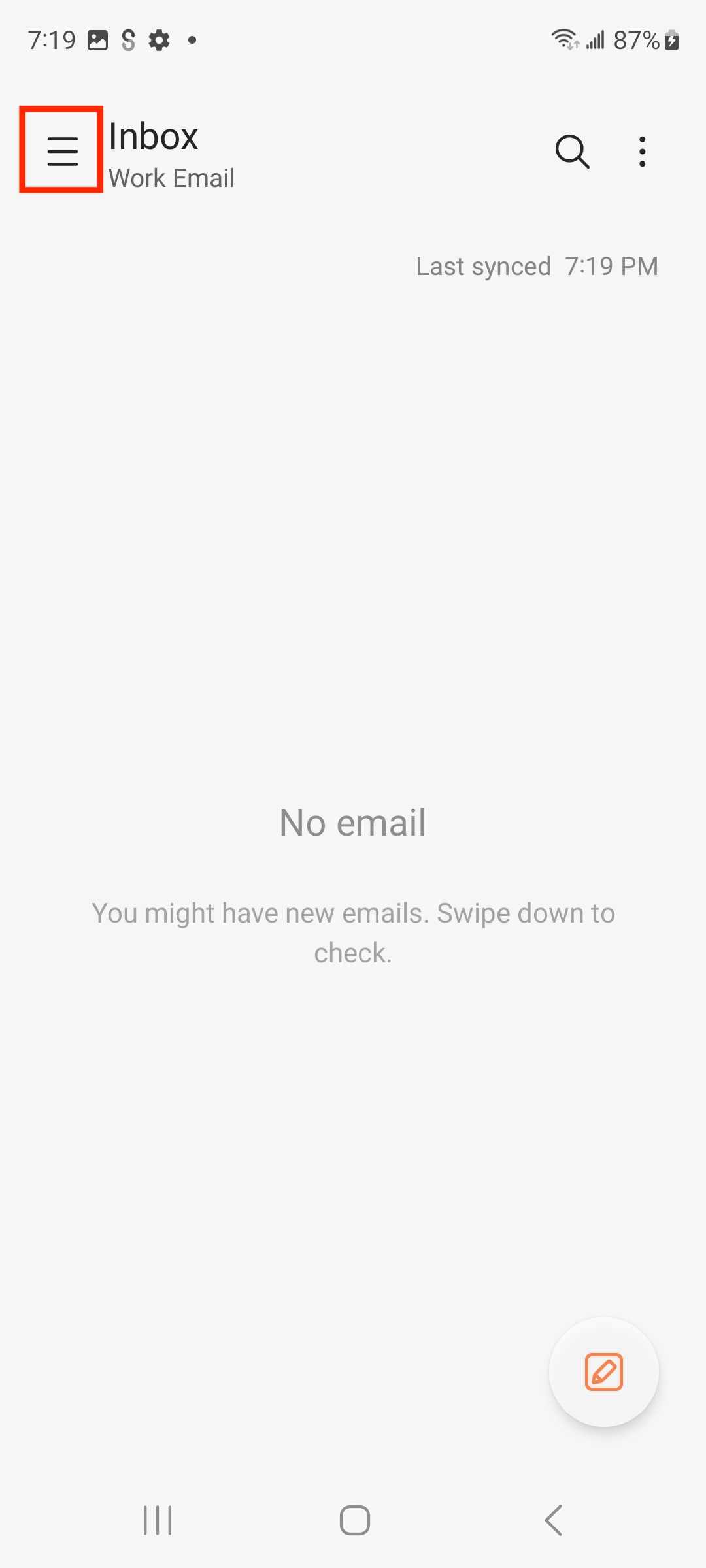Image resolution: width=706 pixels, height=1568 pixels.
Task: Go back using the navigation bar
Action: (553, 1520)
